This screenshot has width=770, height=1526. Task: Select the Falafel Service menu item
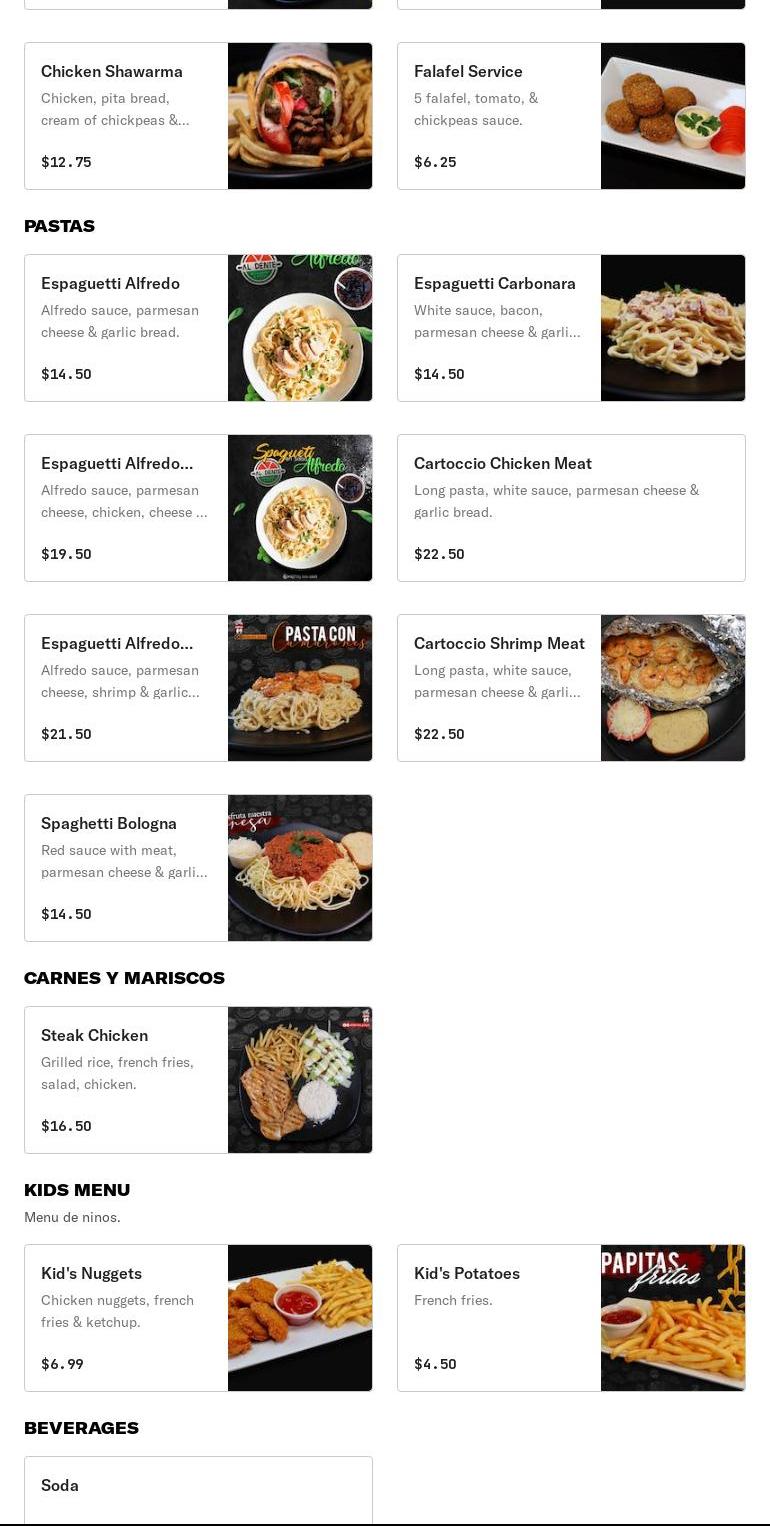pyautogui.click(x=571, y=116)
